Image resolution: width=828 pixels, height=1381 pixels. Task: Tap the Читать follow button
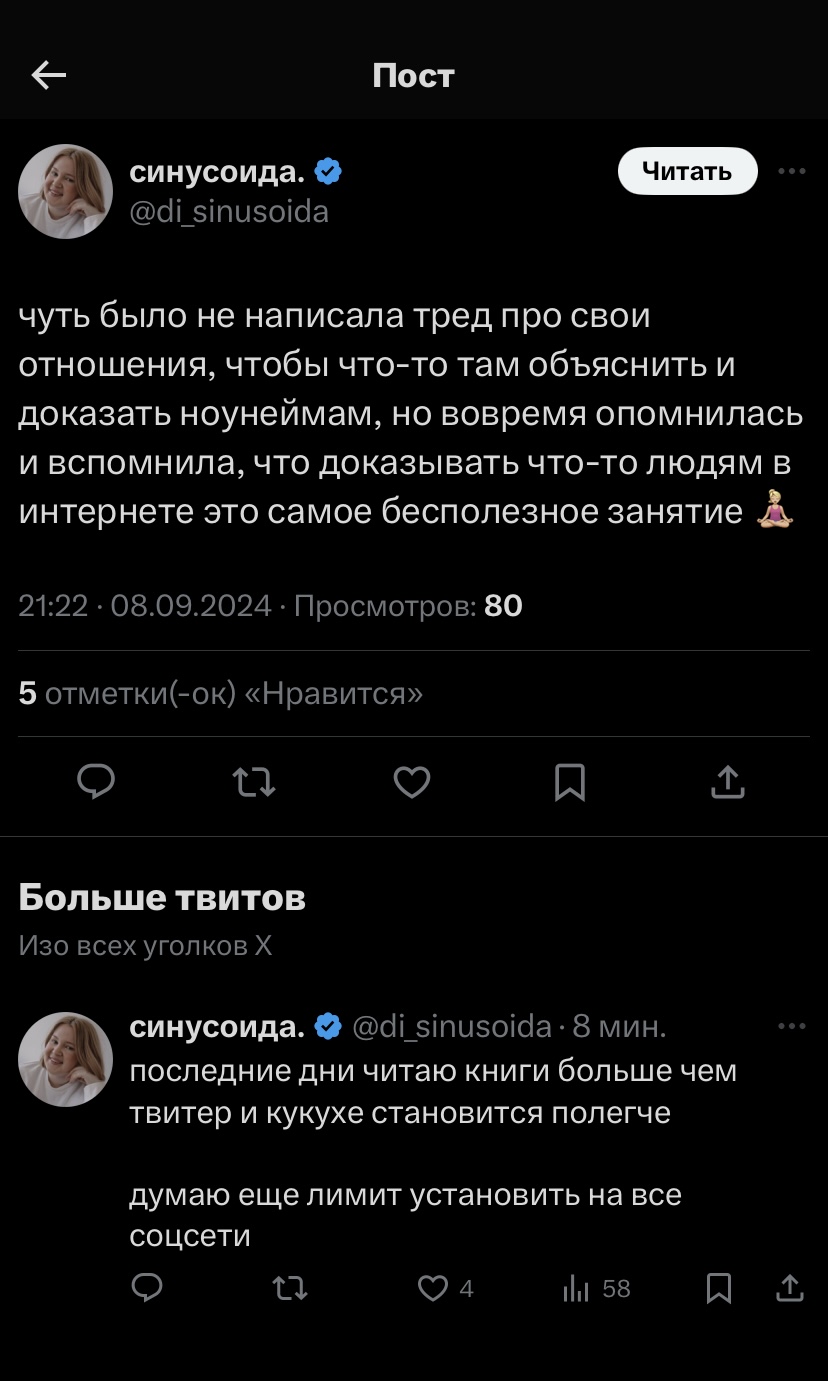tap(687, 172)
